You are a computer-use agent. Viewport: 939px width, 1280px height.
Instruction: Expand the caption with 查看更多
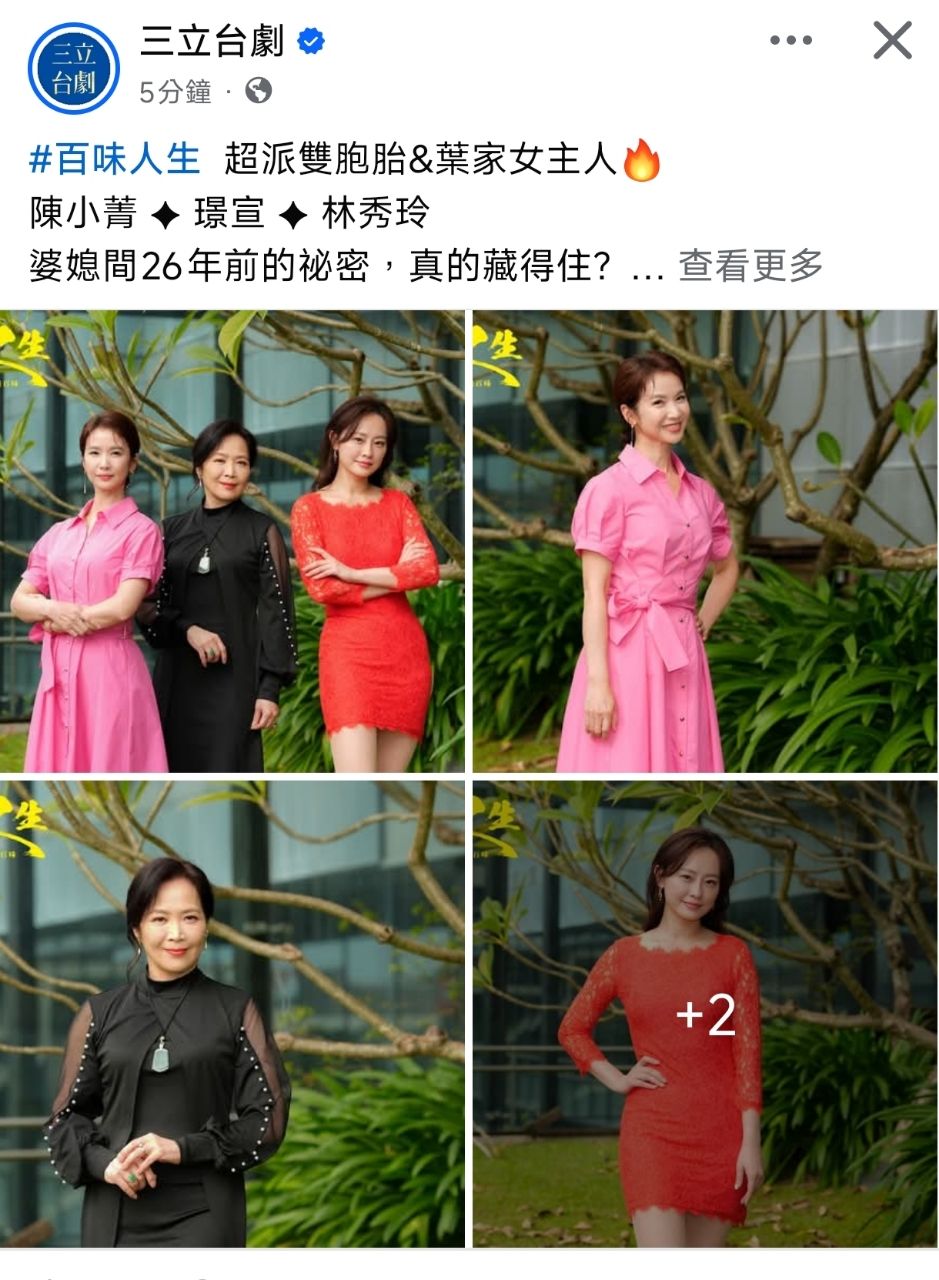tap(751, 266)
